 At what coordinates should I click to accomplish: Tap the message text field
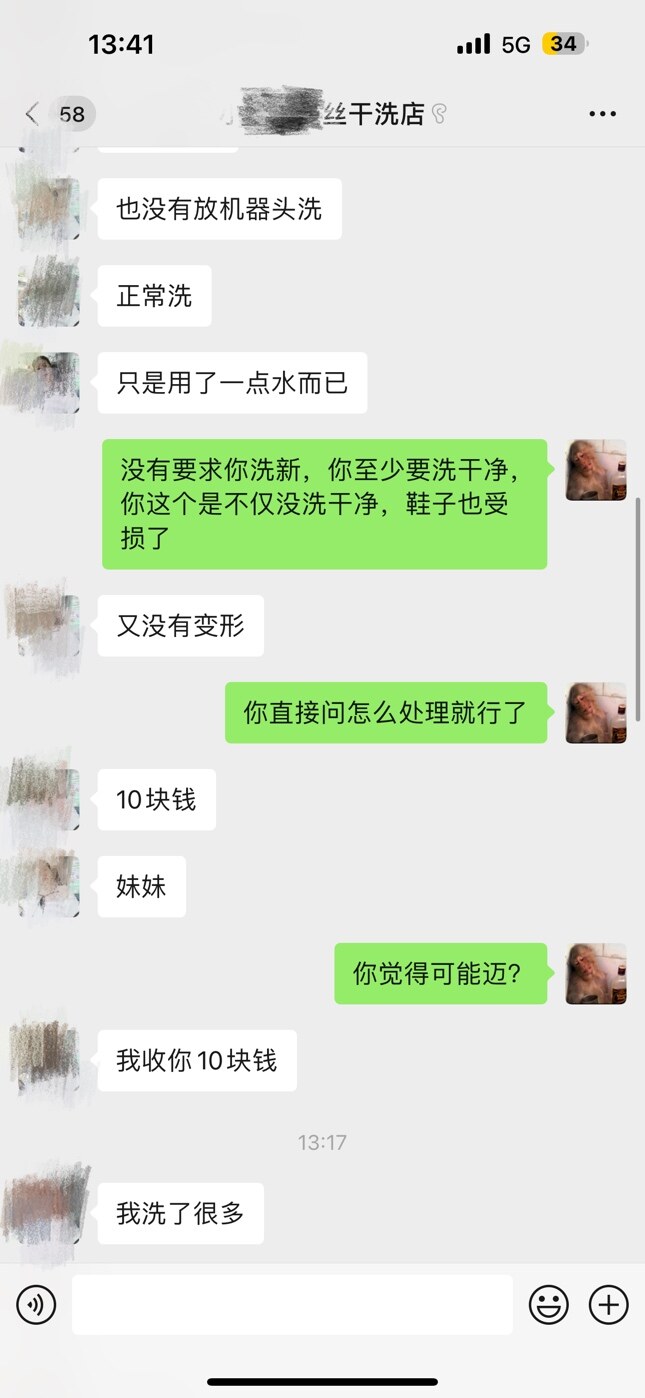pyautogui.click(x=292, y=1305)
